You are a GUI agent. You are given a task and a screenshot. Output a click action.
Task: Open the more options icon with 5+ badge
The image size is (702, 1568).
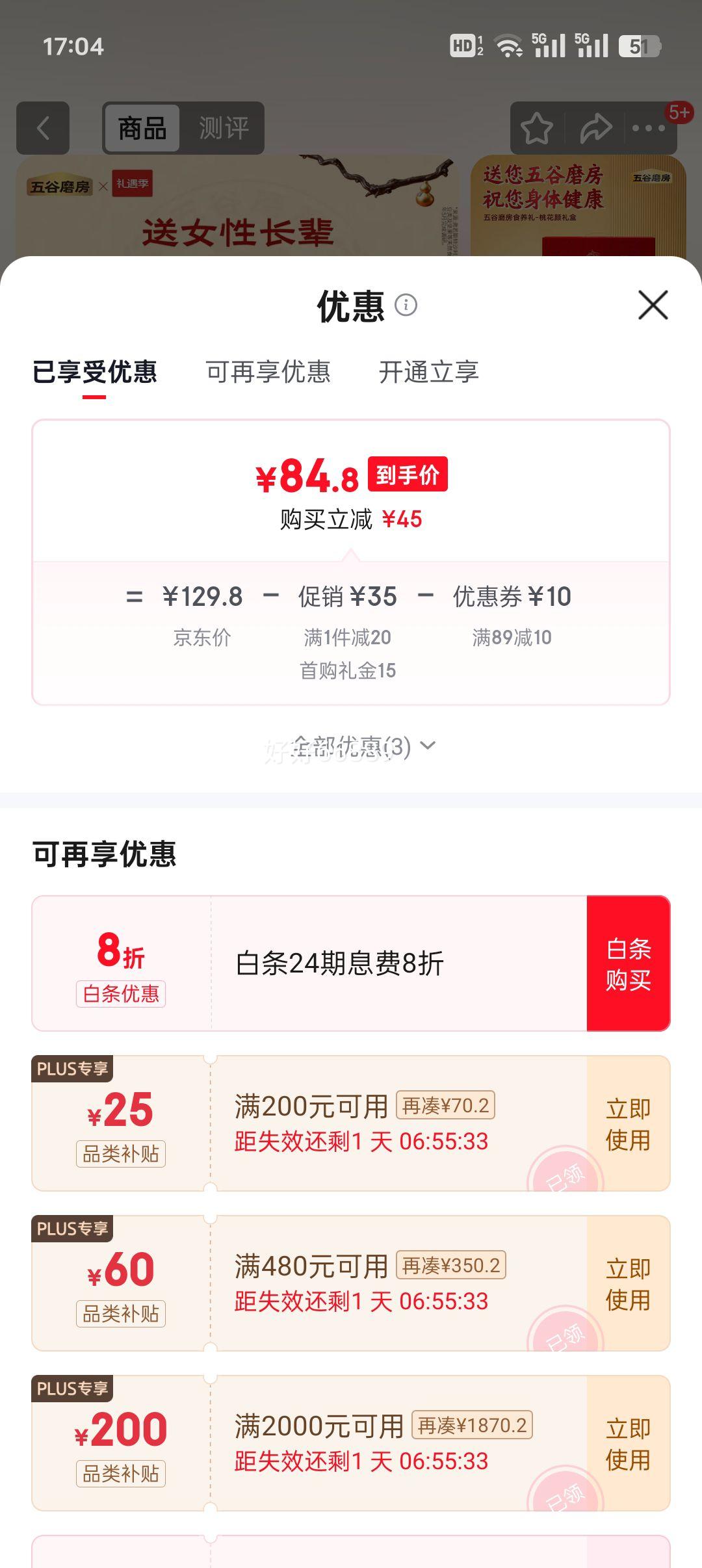coord(649,128)
